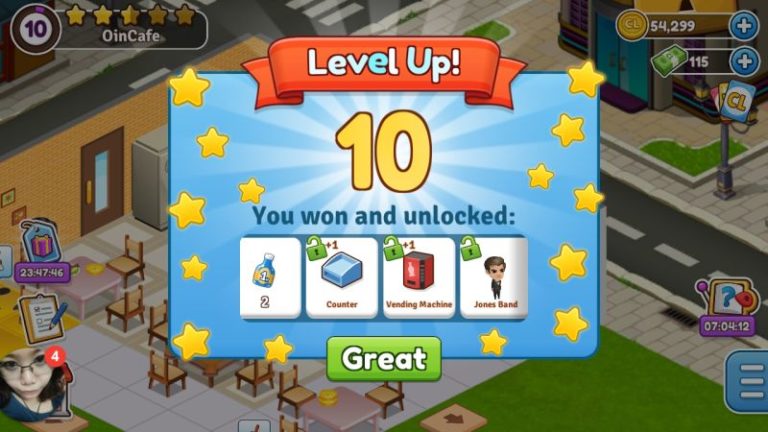This screenshot has height=432, width=768.
Task: Open the quest icon with timer 07:04:12
Action: point(728,302)
